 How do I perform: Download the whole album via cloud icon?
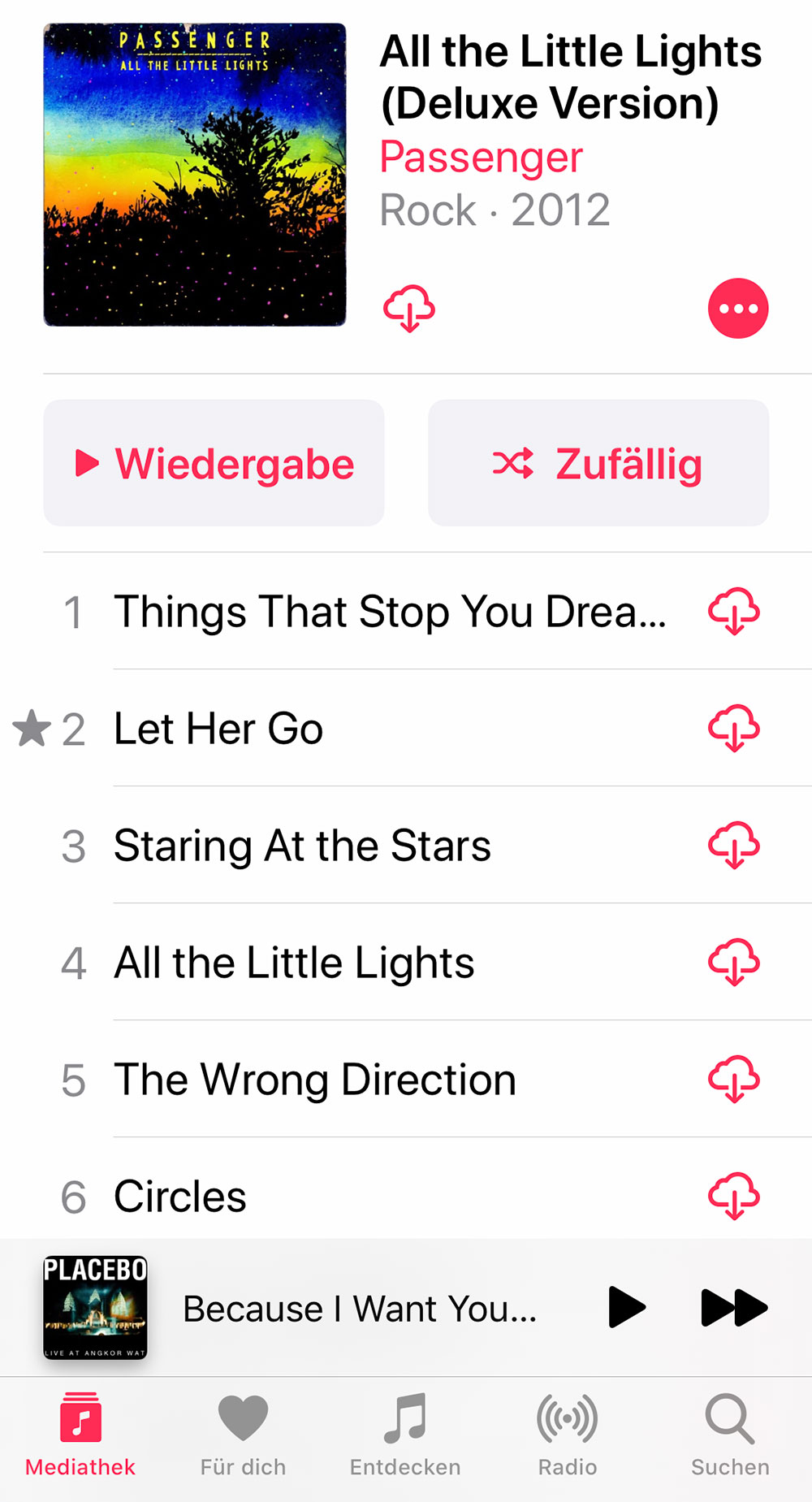tap(408, 309)
